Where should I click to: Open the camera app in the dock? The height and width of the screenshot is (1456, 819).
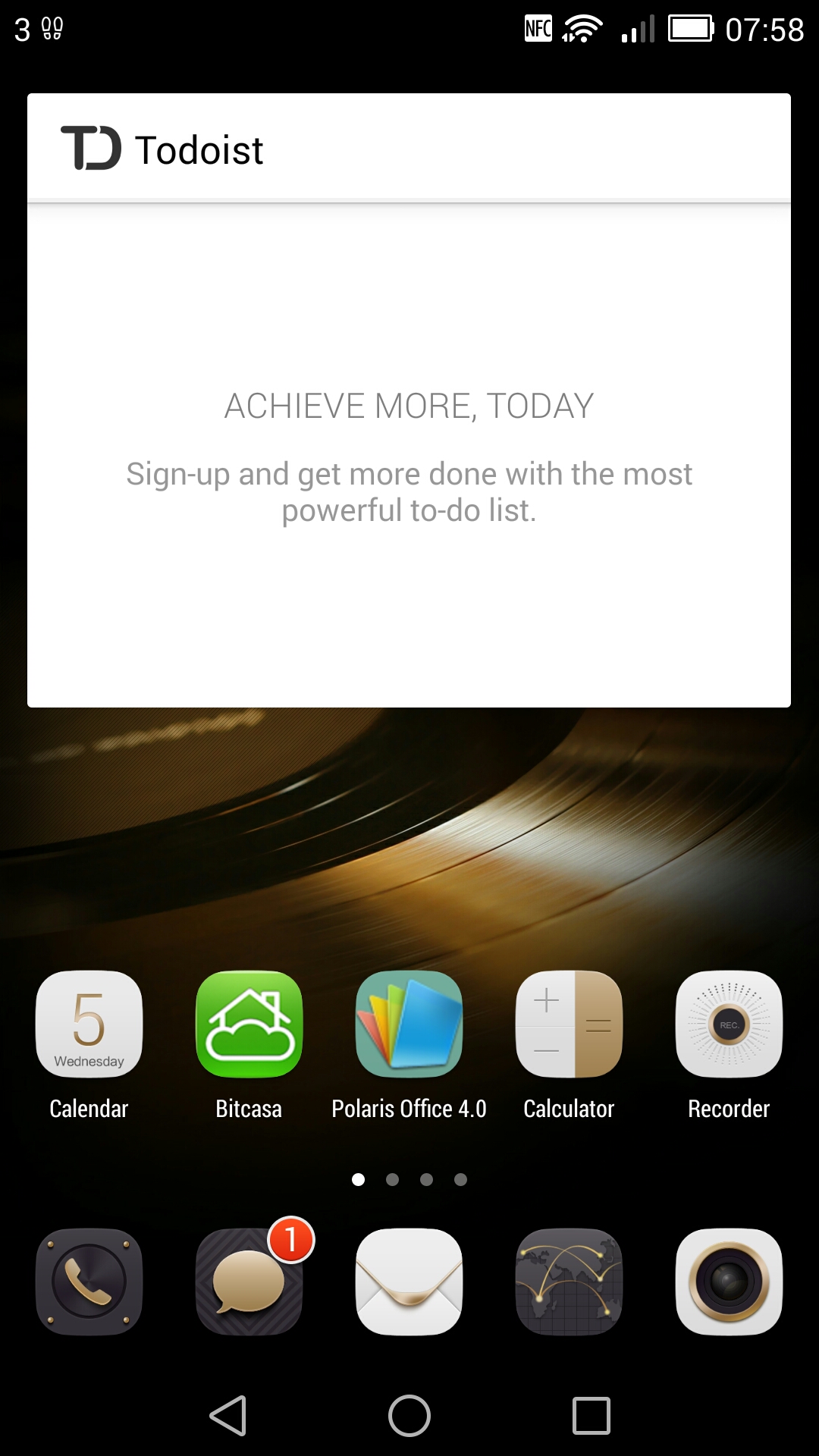pos(729,1282)
